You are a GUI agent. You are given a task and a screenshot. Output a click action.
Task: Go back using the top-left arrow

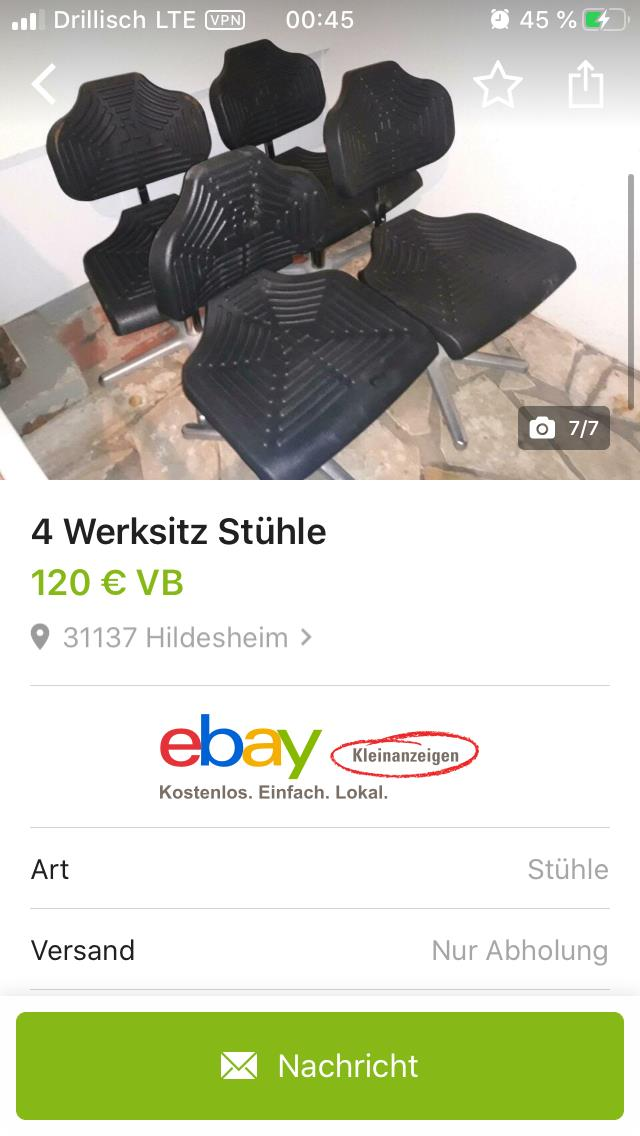click(44, 85)
